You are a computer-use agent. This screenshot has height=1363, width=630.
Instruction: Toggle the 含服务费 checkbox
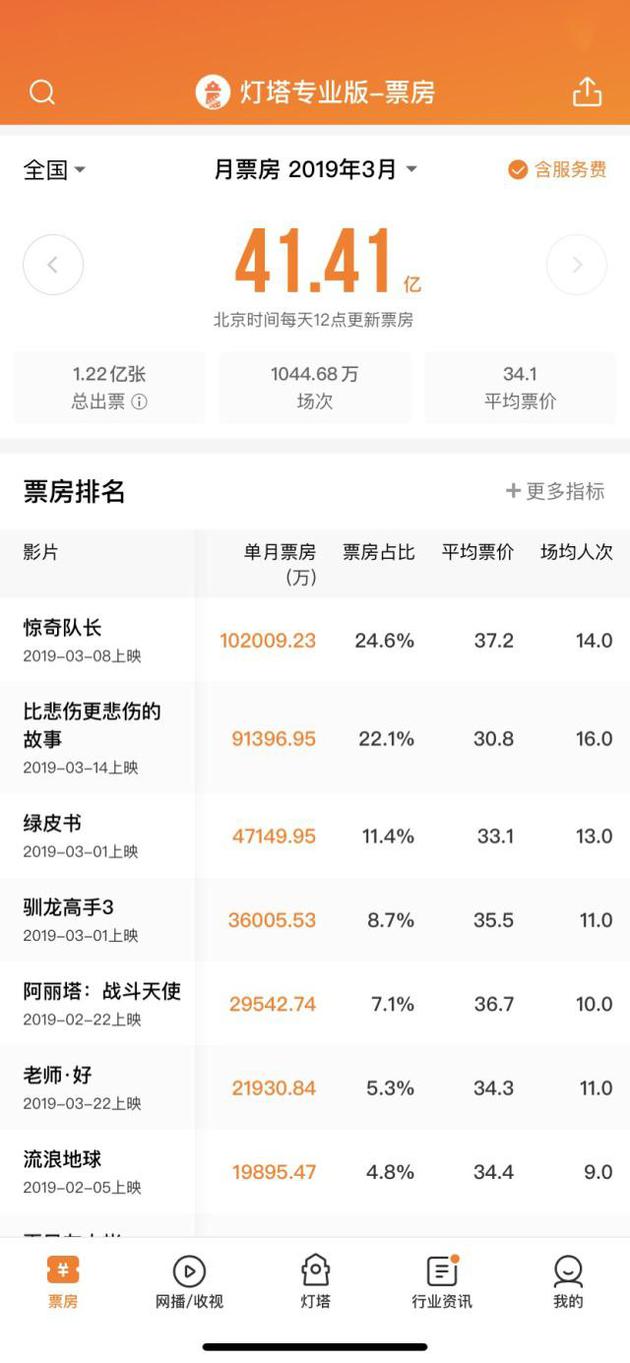tap(557, 170)
